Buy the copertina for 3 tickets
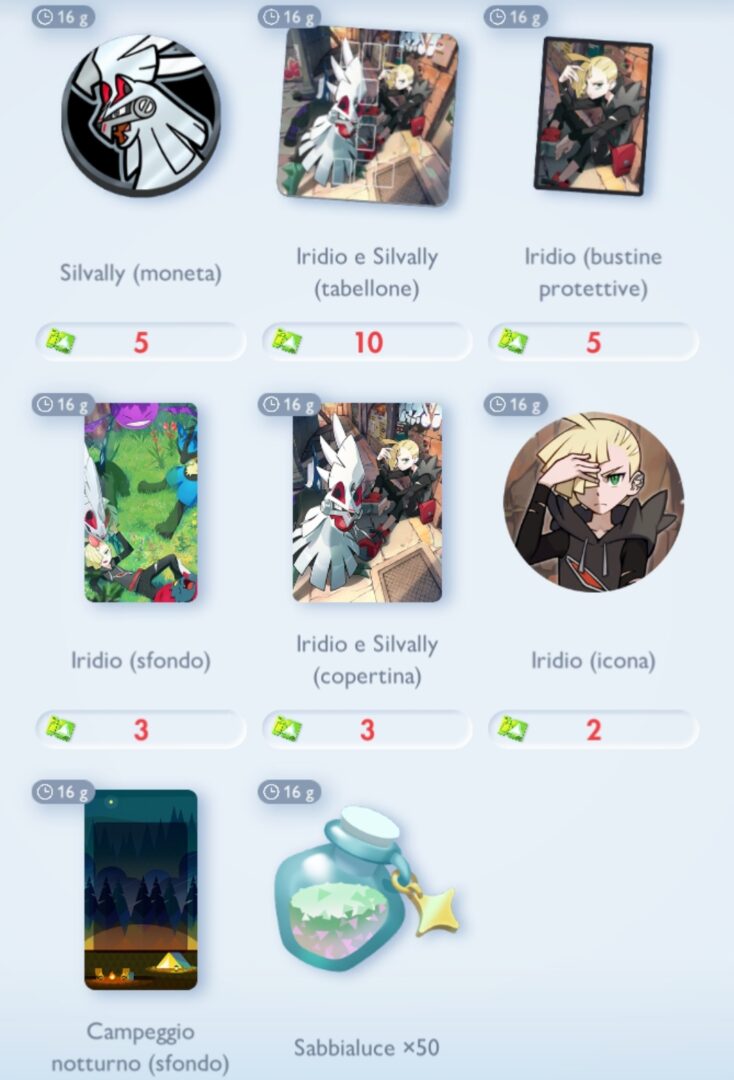Screen dimensions: 734x1080 (x=367, y=729)
